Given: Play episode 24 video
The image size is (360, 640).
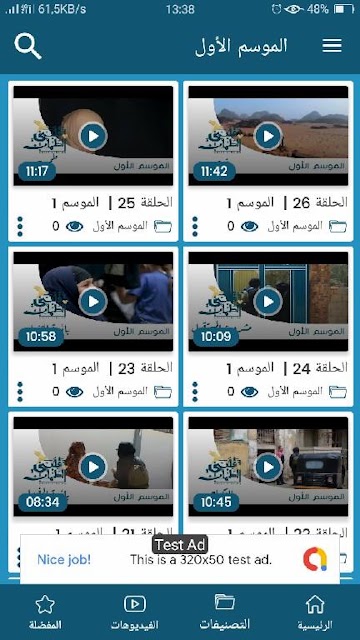Looking at the screenshot, I should [x=268, y=302].
